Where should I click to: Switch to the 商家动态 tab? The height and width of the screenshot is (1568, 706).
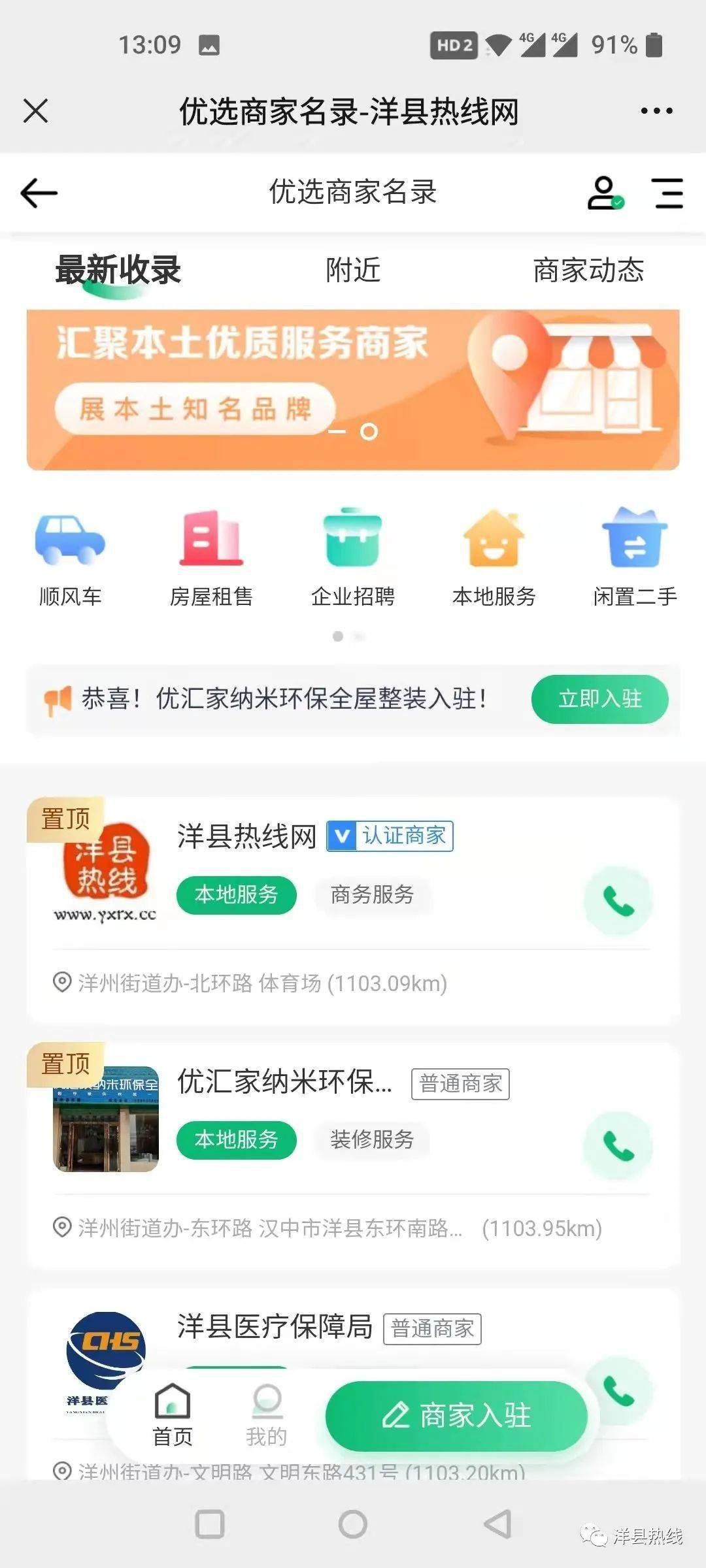588,270
